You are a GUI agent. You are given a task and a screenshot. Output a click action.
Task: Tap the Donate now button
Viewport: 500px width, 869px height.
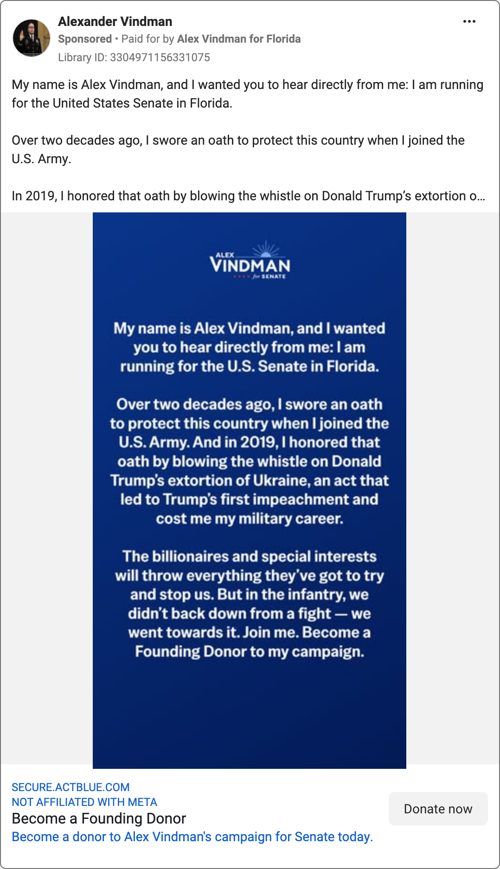pos(438,809)
